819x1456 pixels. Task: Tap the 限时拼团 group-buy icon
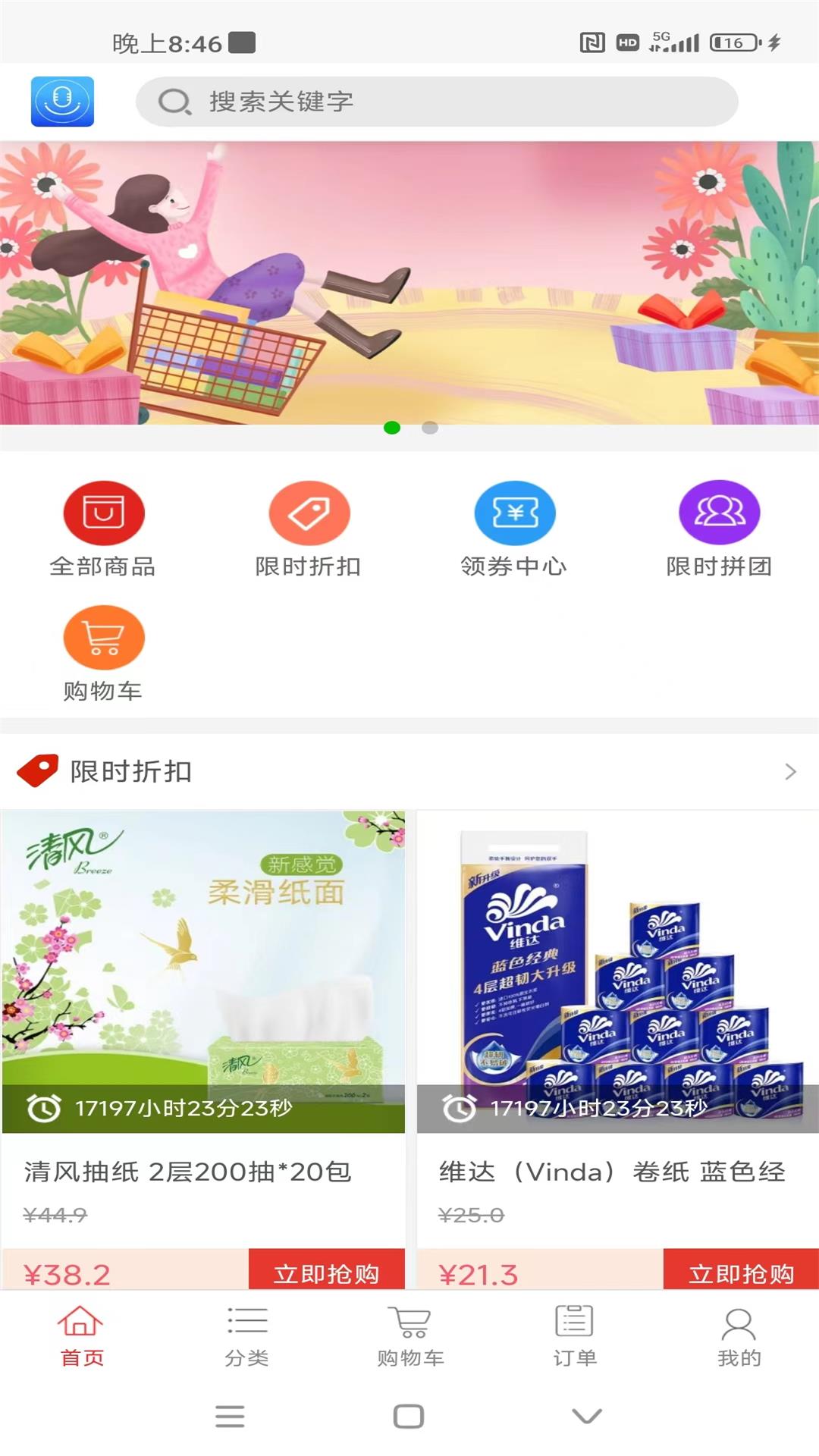click(x=719, y=513)
